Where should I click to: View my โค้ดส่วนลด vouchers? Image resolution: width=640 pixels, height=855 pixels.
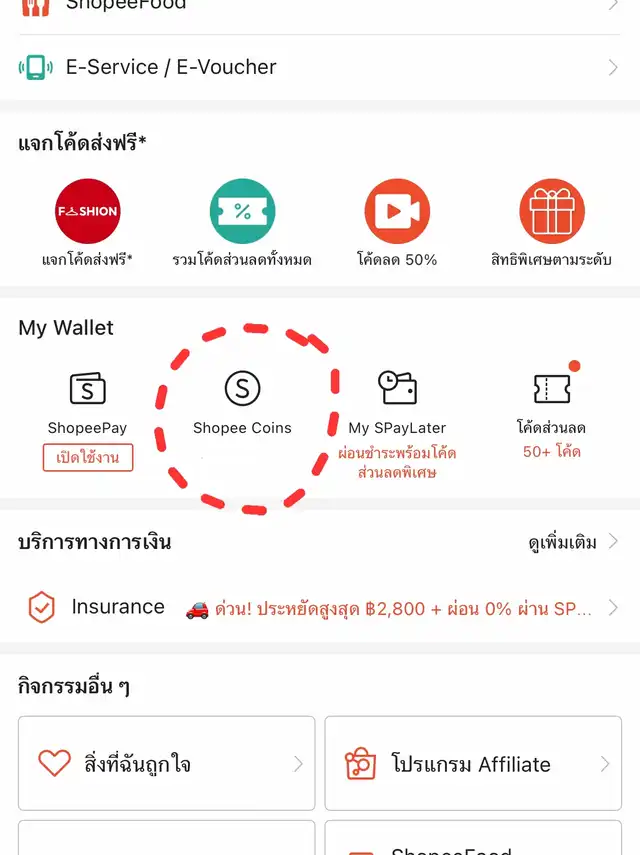(x=552, y=400)
